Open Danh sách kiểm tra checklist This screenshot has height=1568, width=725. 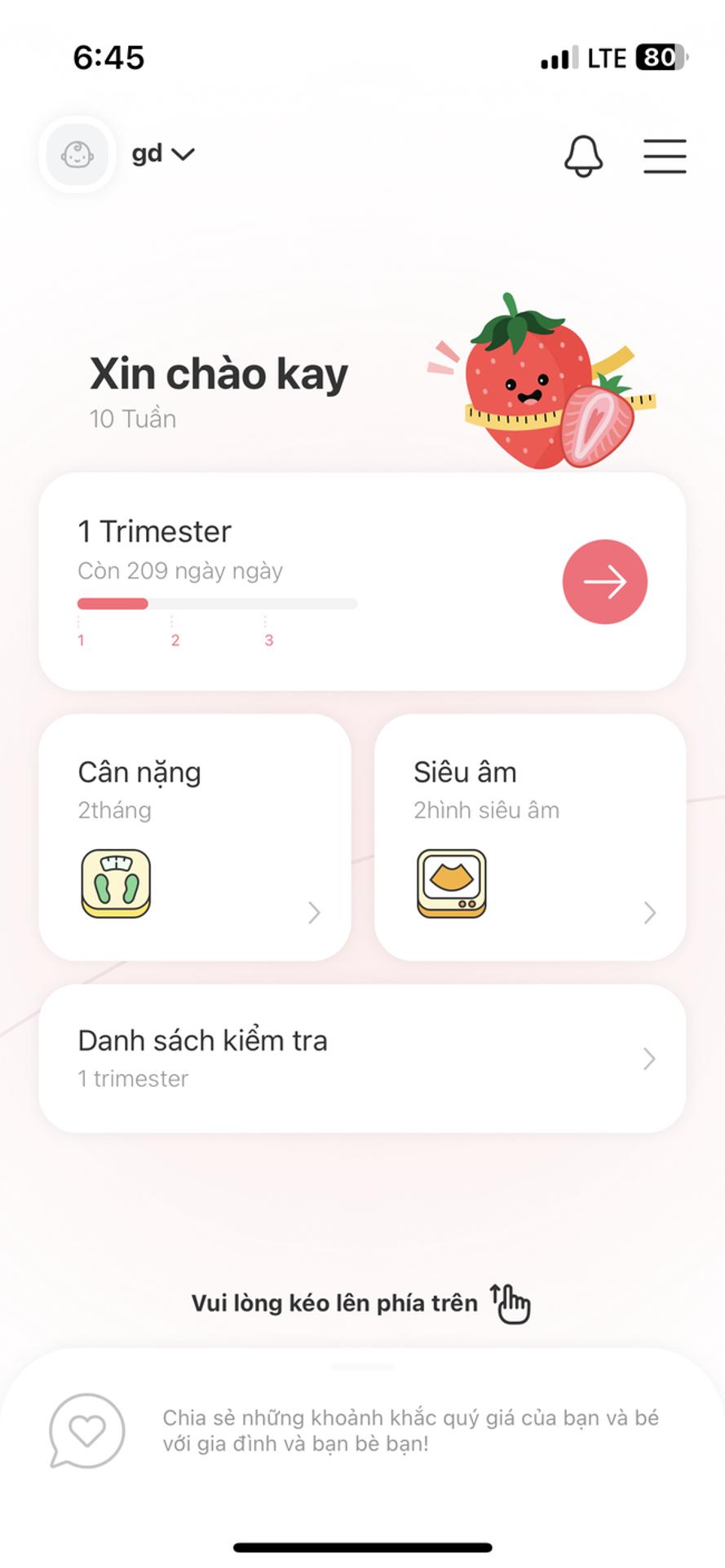[362, 1058]
